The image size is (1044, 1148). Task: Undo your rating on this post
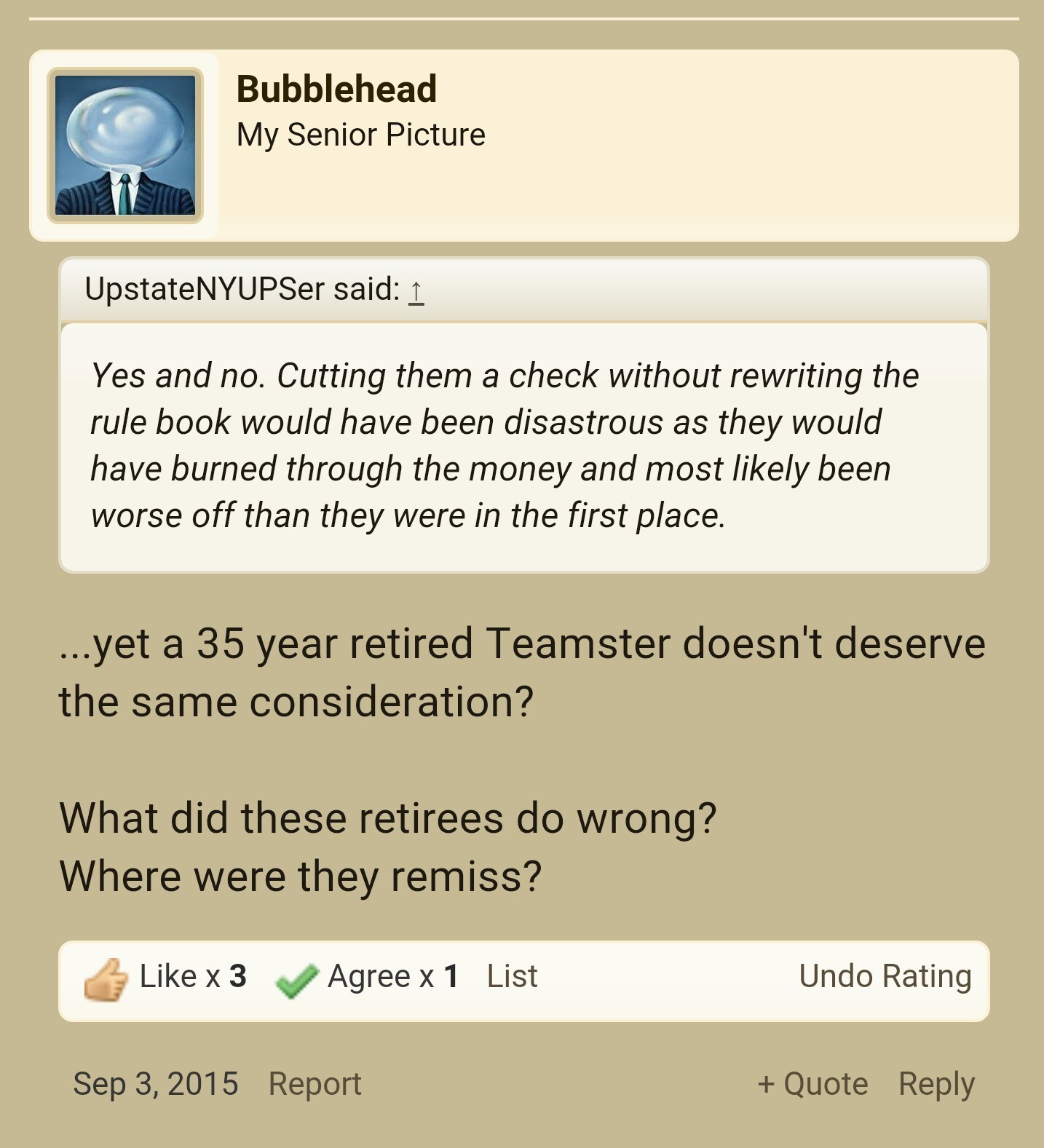(885, 976)
